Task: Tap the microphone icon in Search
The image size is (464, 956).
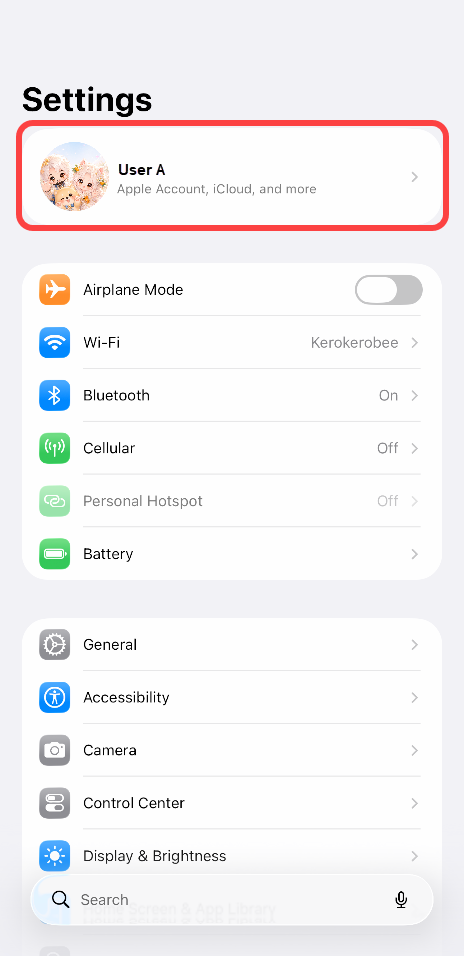Action: [401, 899]
